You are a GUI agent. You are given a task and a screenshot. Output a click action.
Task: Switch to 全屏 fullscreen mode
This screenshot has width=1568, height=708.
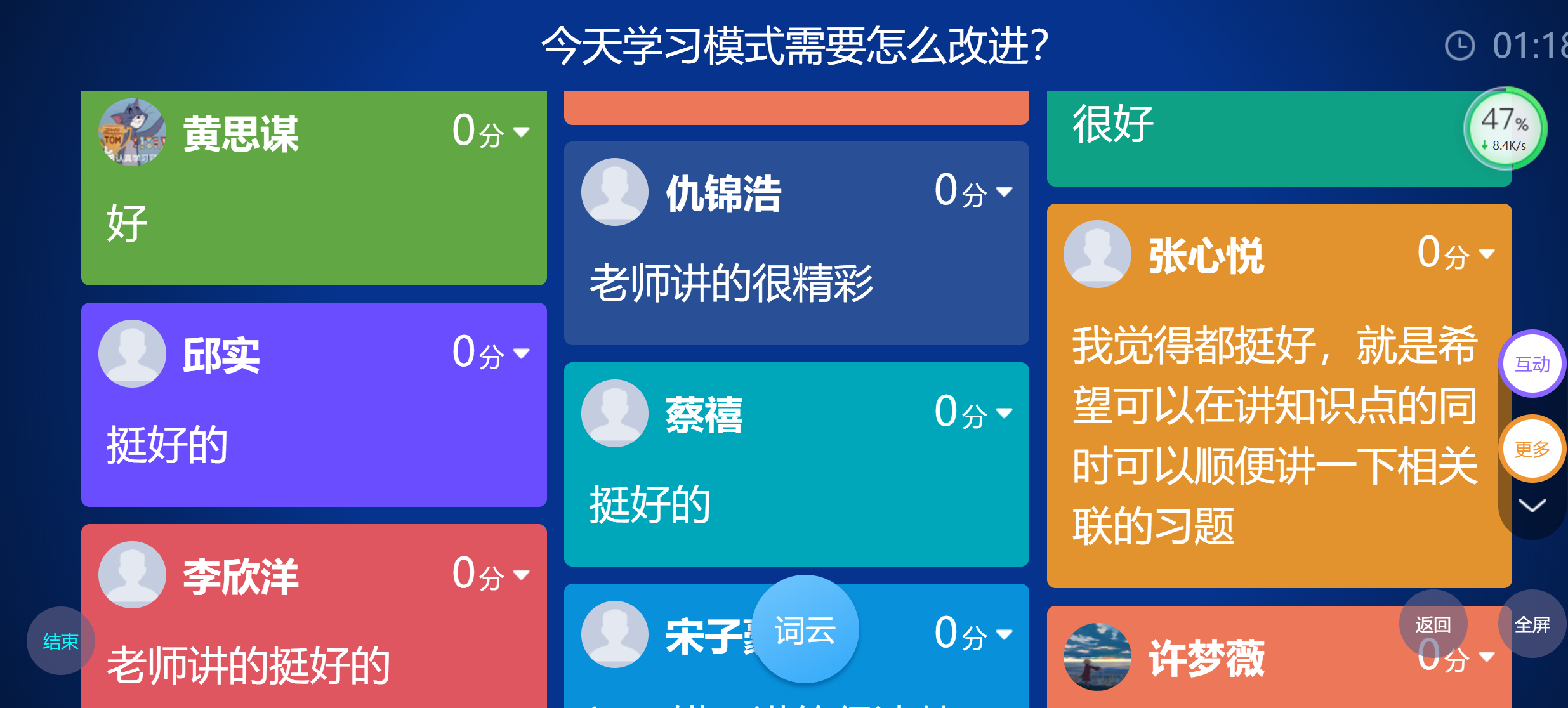[x=1532, y=624]
